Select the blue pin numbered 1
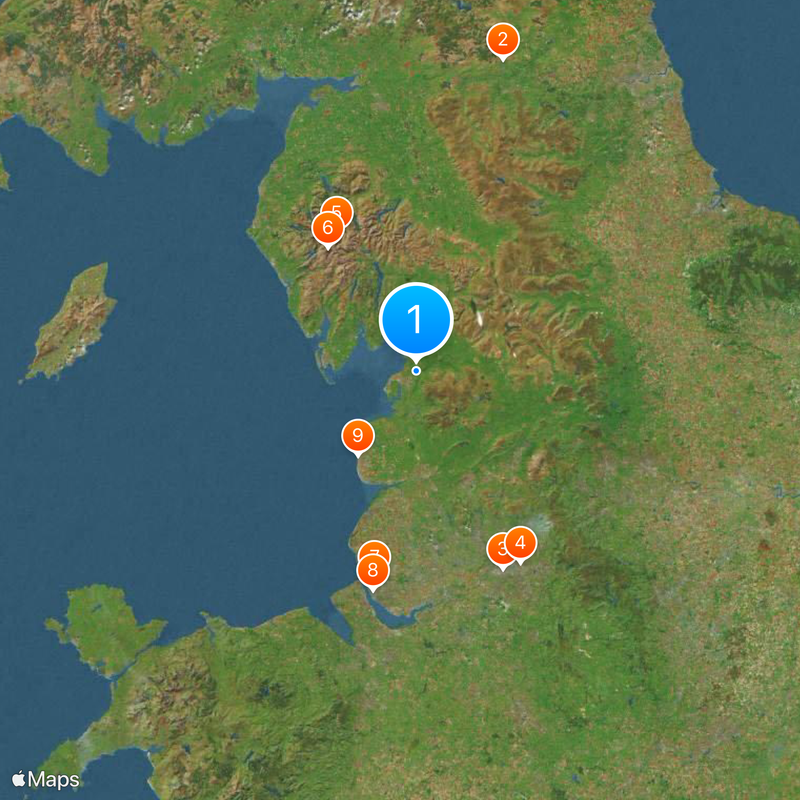 (416, 320)
